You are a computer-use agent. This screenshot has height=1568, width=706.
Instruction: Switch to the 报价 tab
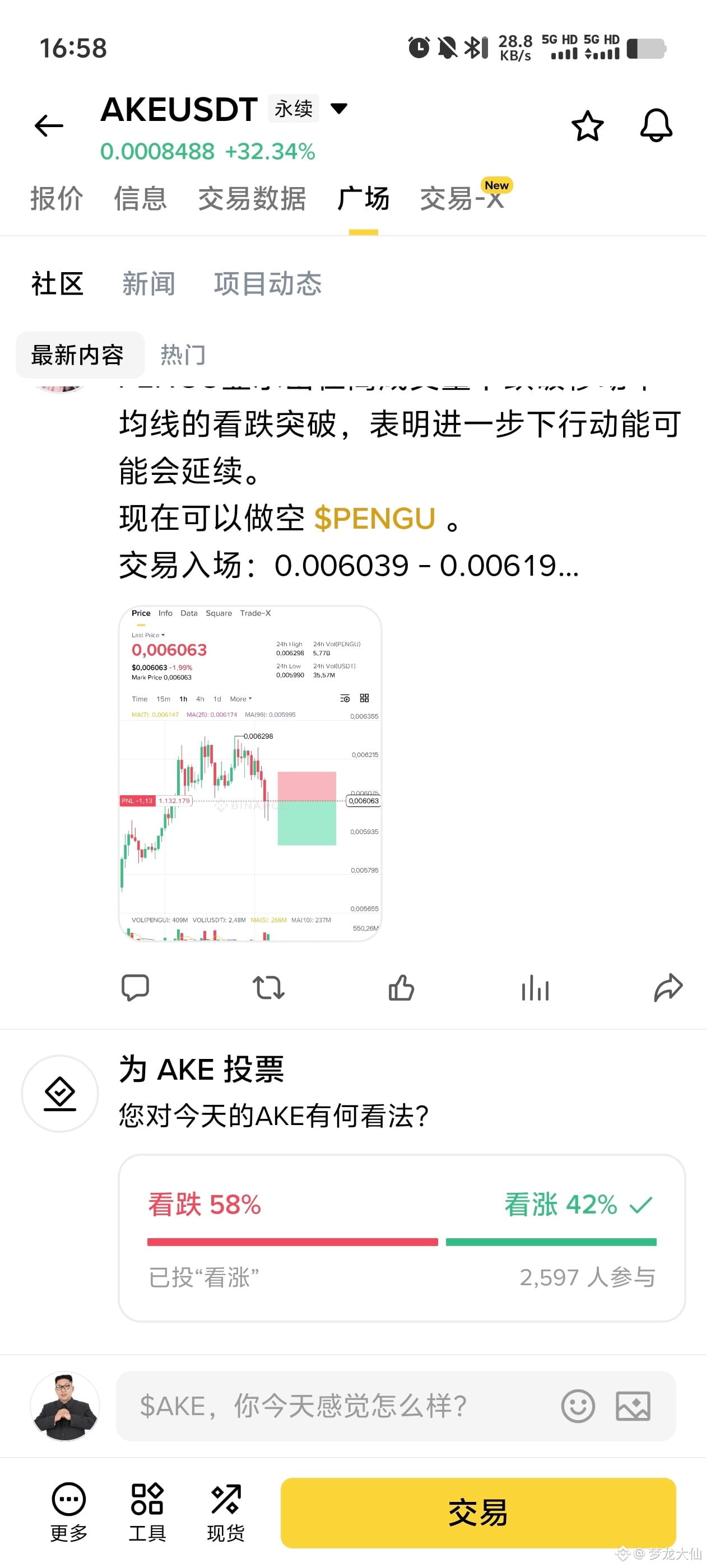point(57,198)
